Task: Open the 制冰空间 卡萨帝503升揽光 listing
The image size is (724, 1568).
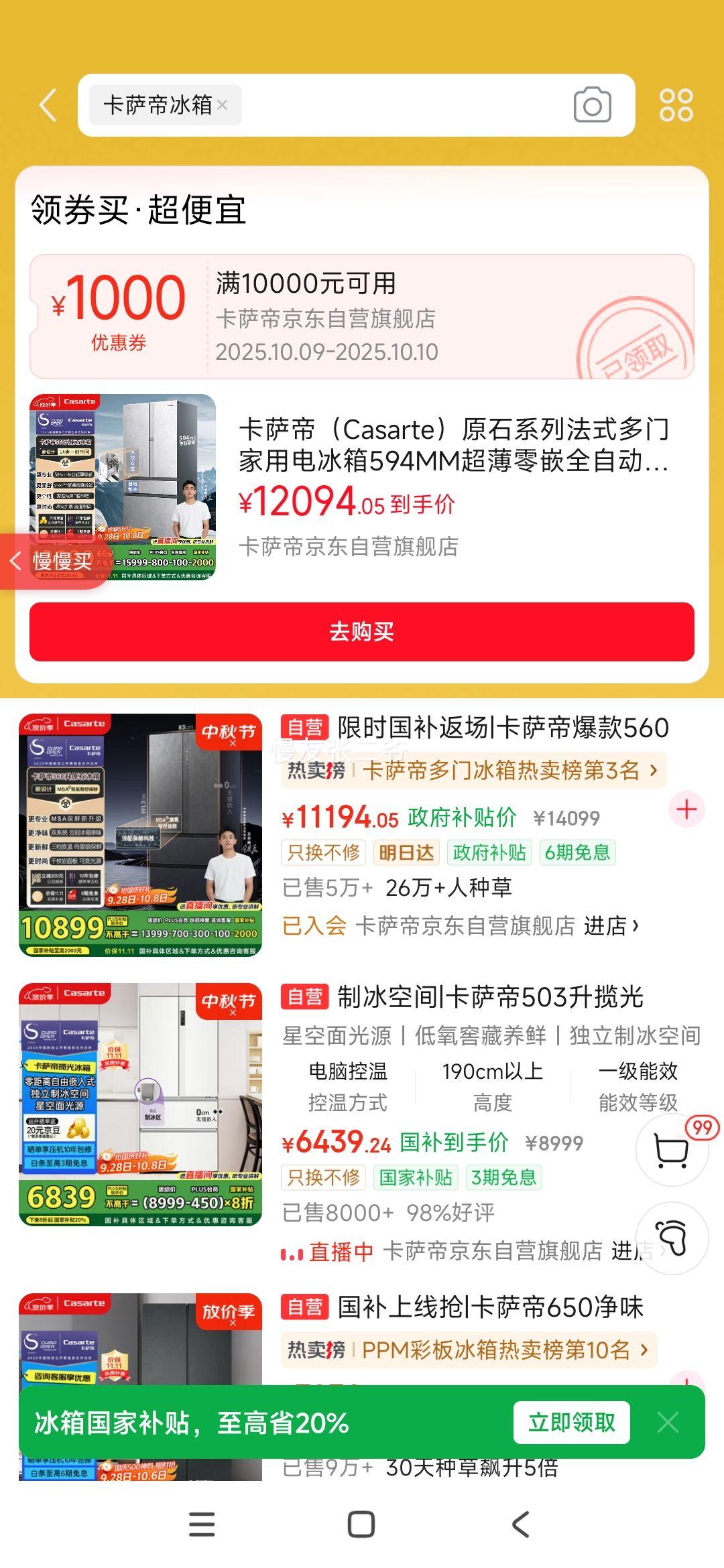Action: coord(489,997)
